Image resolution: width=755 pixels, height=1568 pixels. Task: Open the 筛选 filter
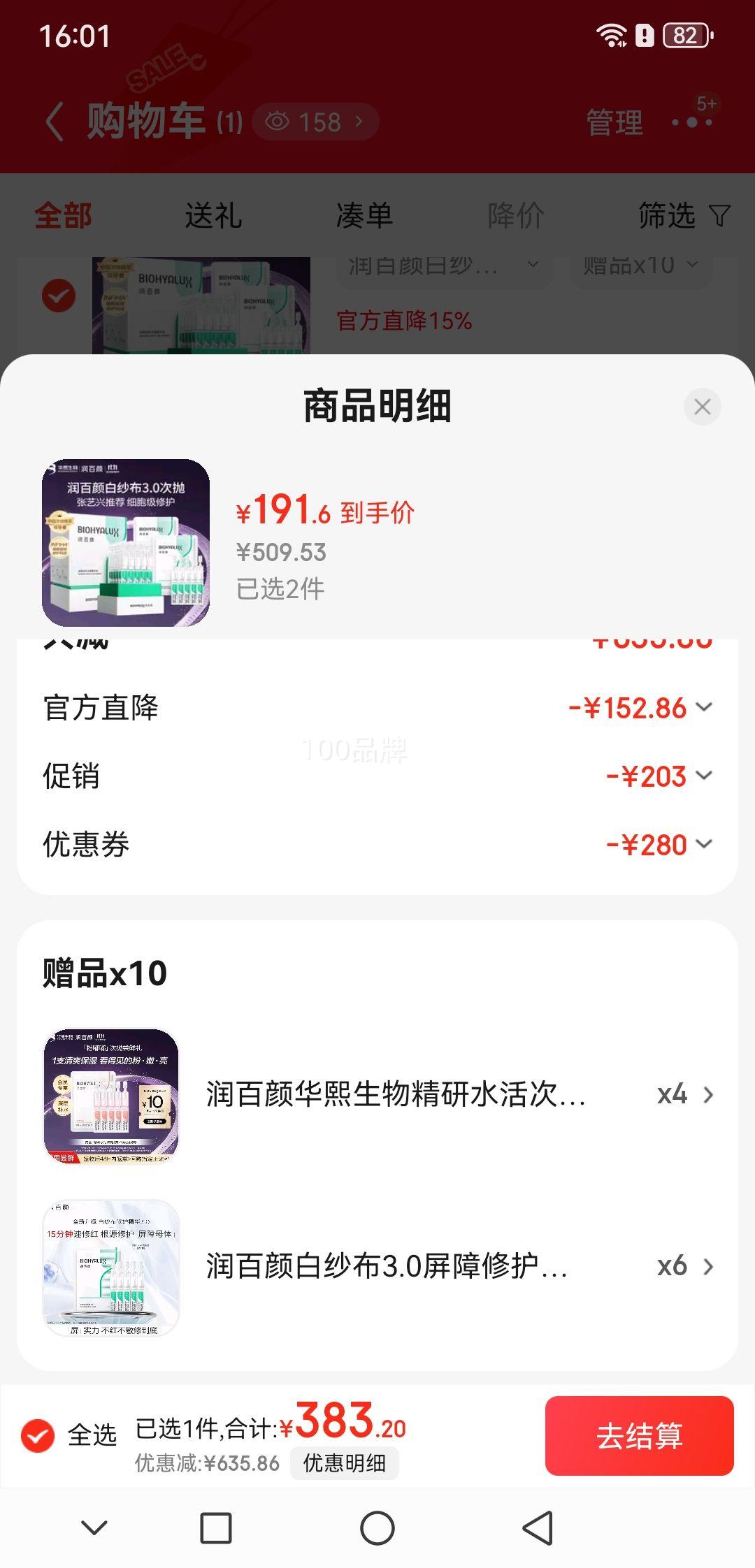[683, 215]
